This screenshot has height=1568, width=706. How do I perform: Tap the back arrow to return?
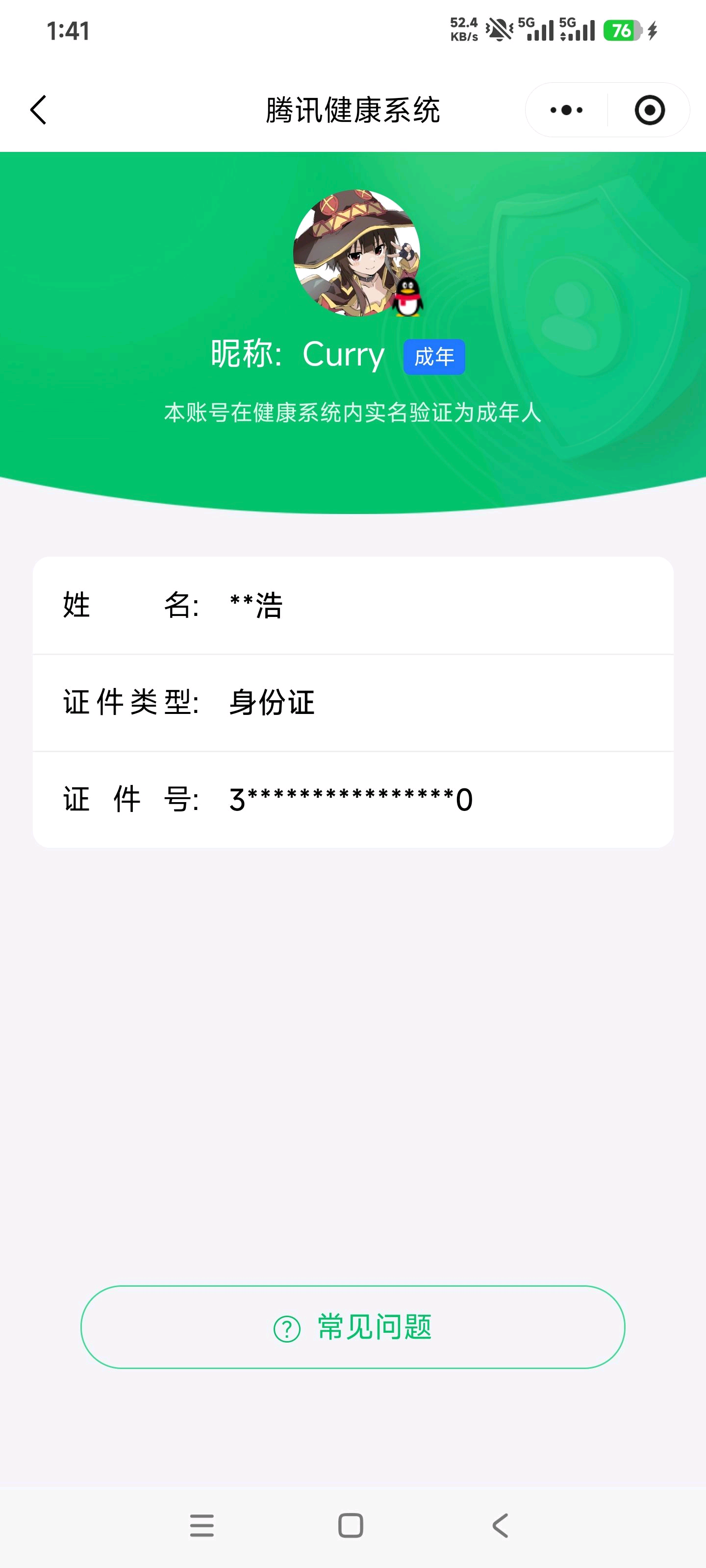tap(38, 110)
